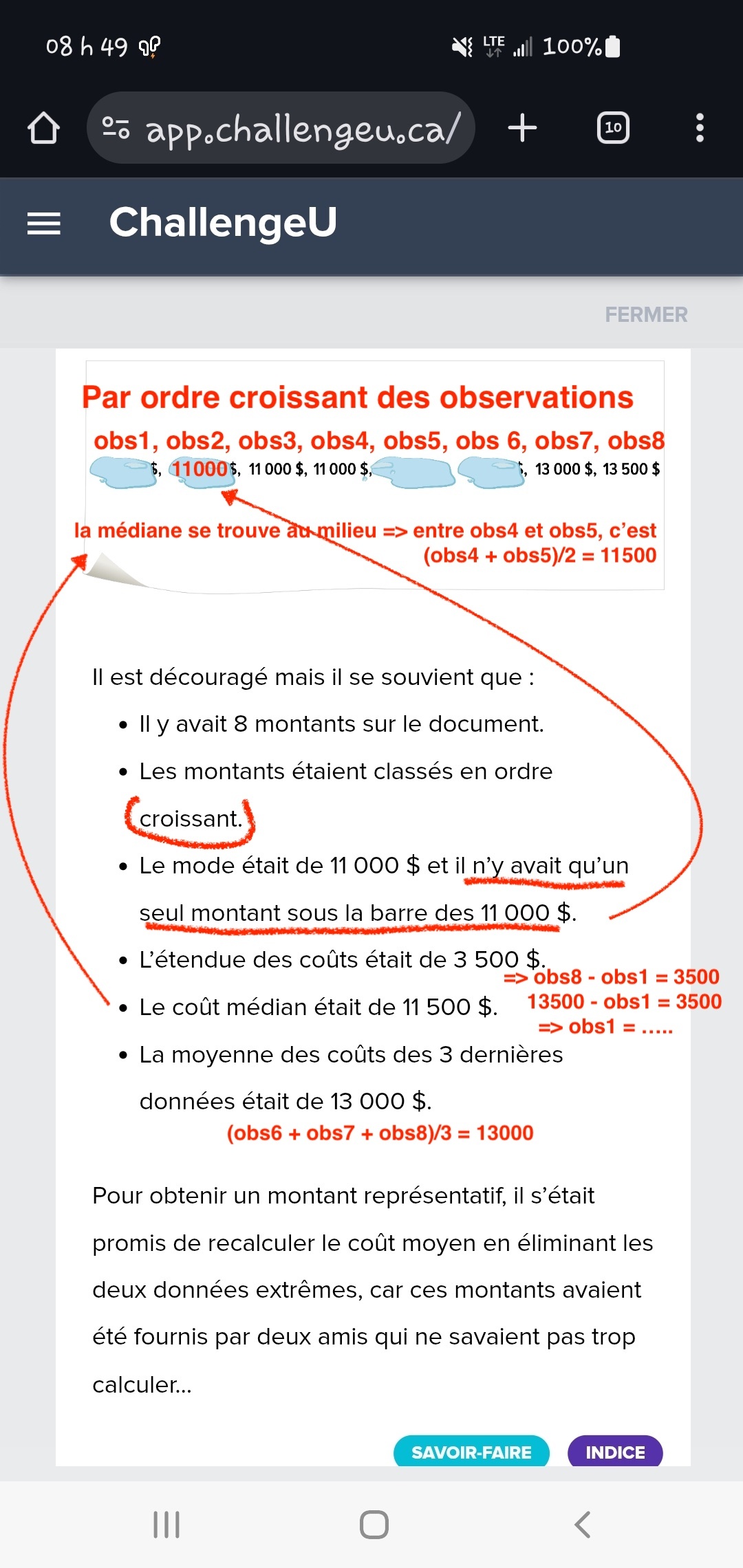Go back using system back button
The image size is (743, 1568).
(582, 1525)
